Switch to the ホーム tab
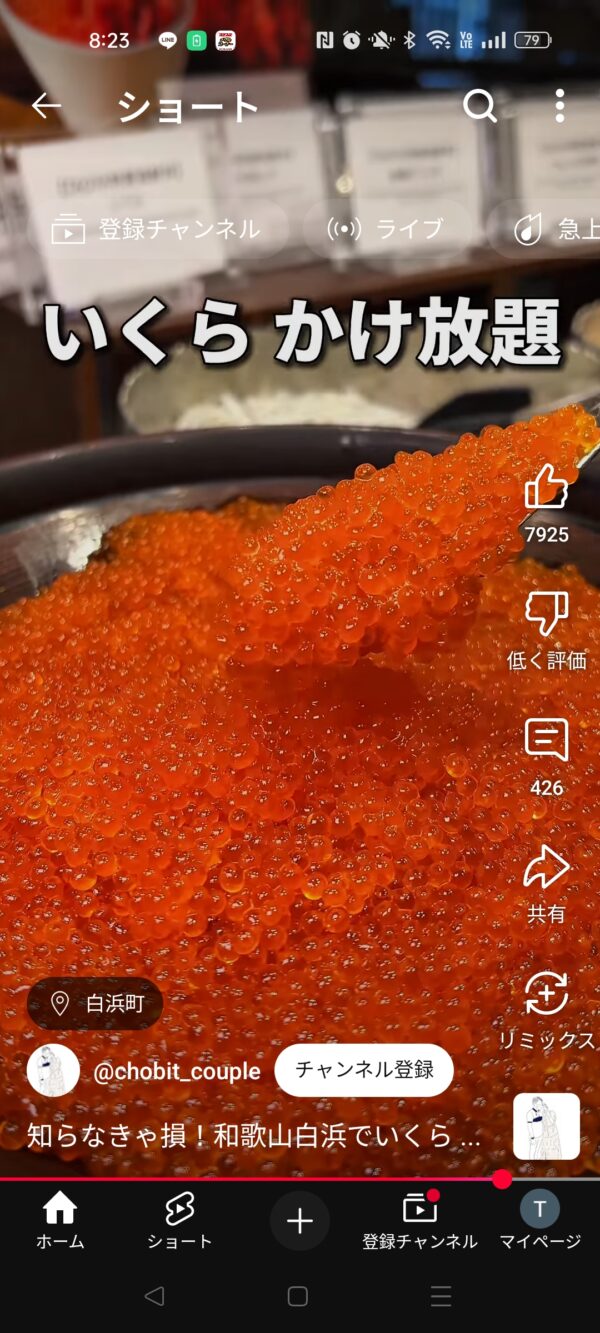This screenshot has width=600, height=1333. point(60,1221)
